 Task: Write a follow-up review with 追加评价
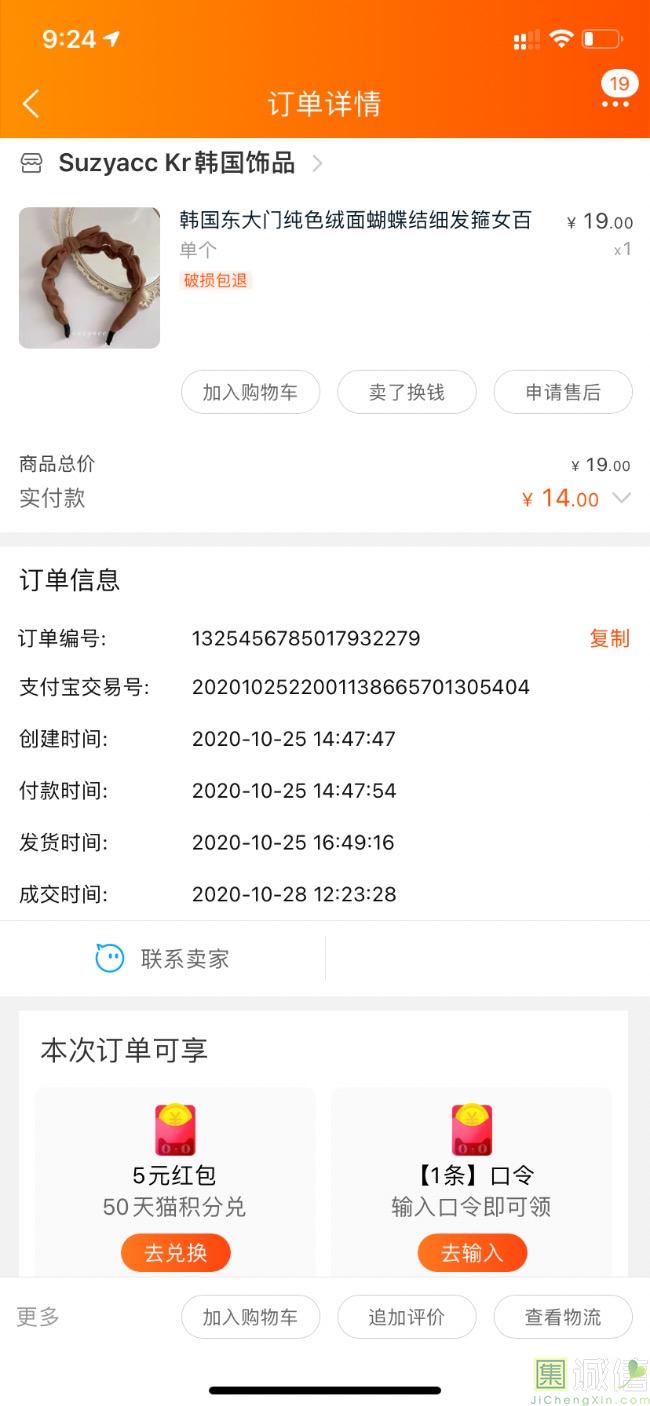click(406, 1317)
